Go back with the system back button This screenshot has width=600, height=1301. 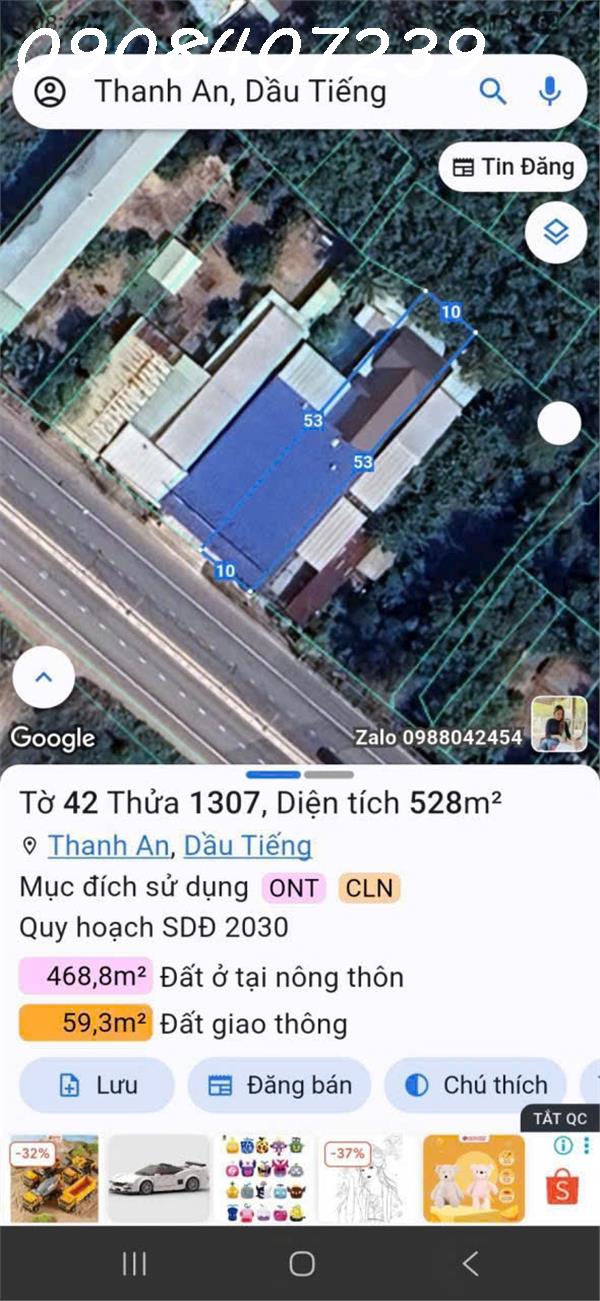470,1264
